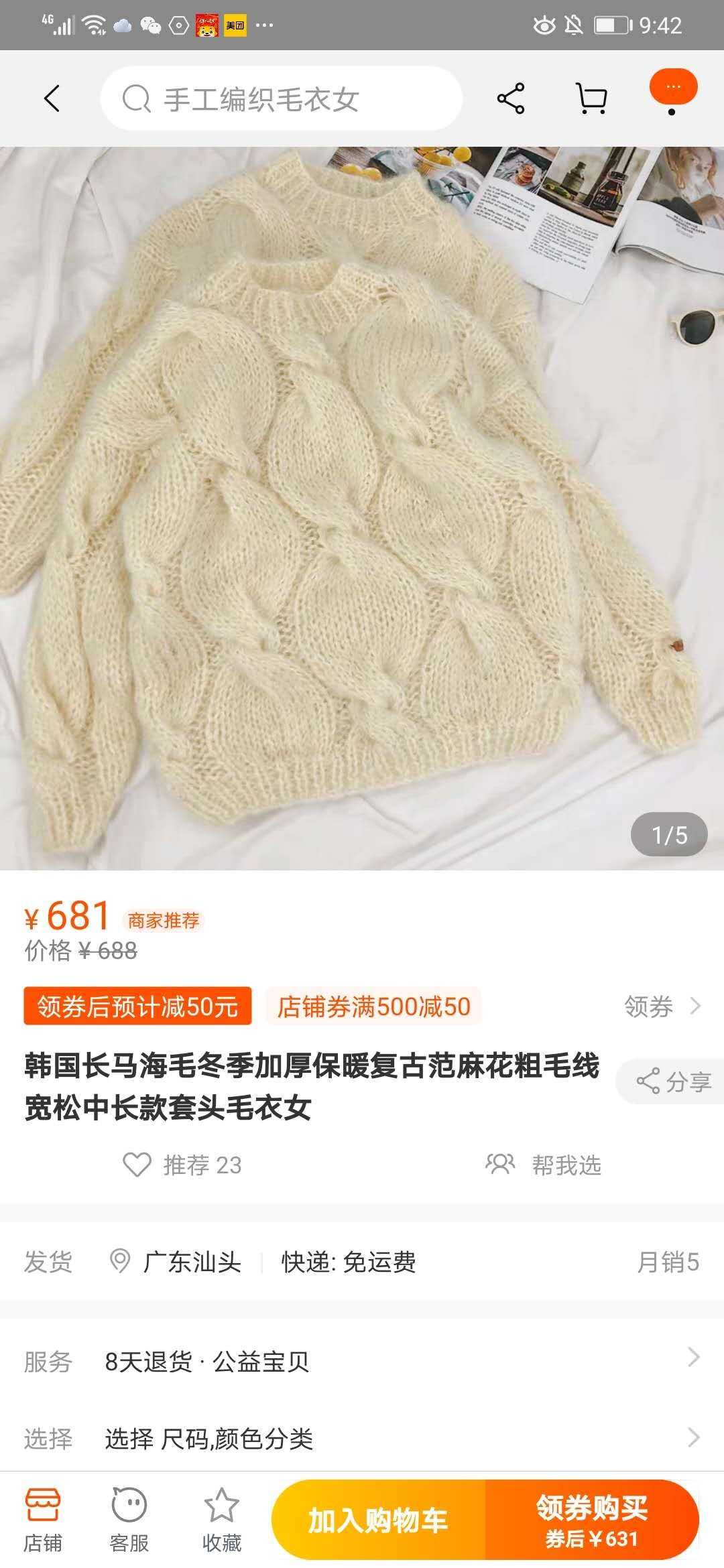
Task: Buy with the coupon via 领券购买
Action: [591, 1520]
